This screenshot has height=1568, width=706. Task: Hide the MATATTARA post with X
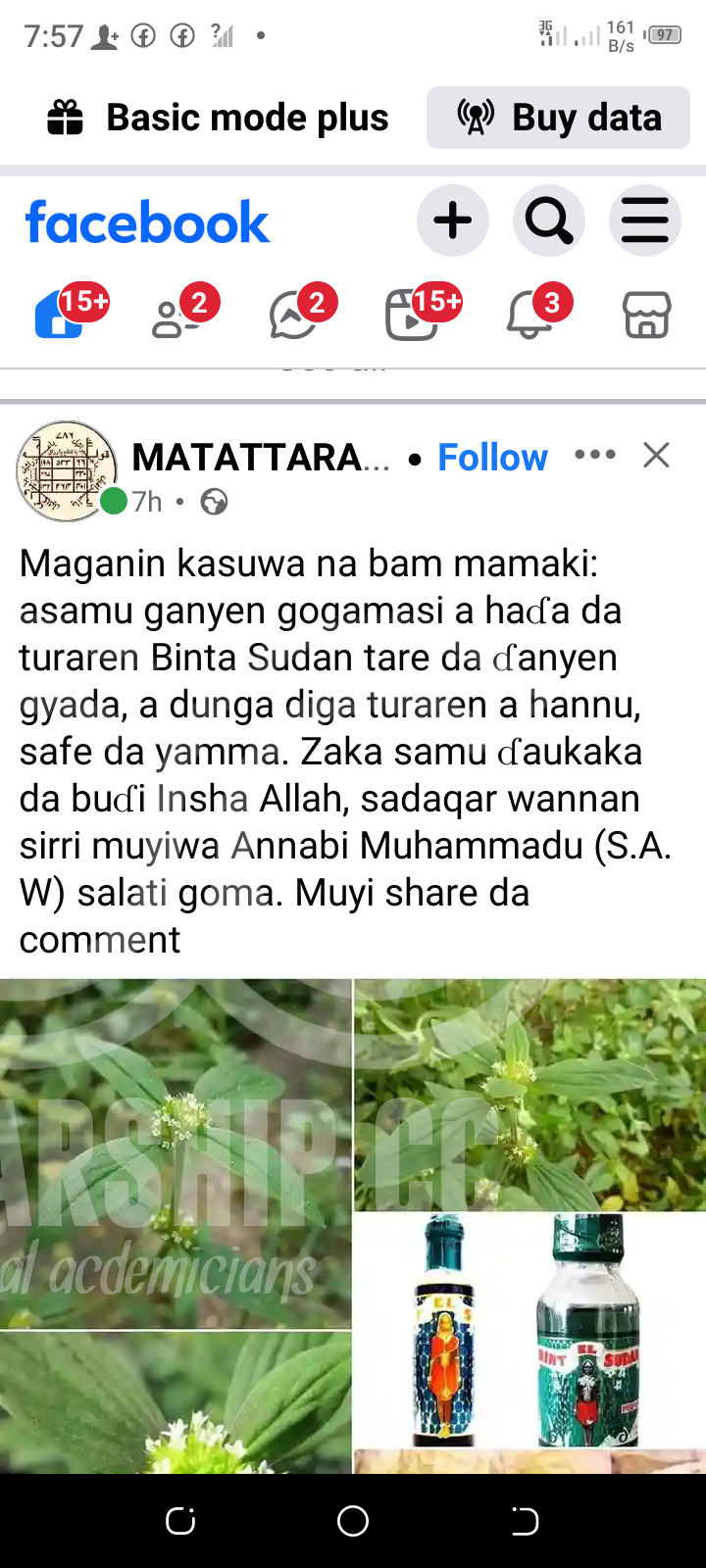click(x=656, y=455)
